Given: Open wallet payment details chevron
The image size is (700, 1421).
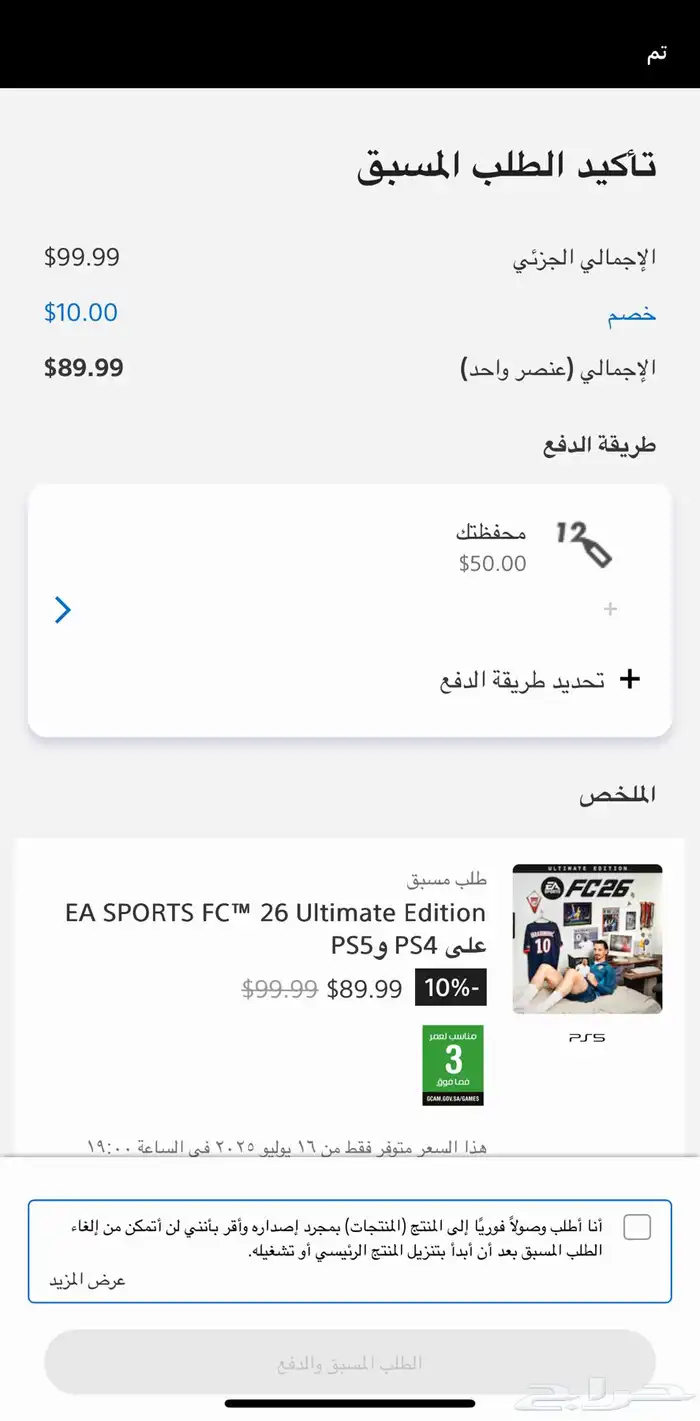Looking at the screenshot, I should coord(62,610).
